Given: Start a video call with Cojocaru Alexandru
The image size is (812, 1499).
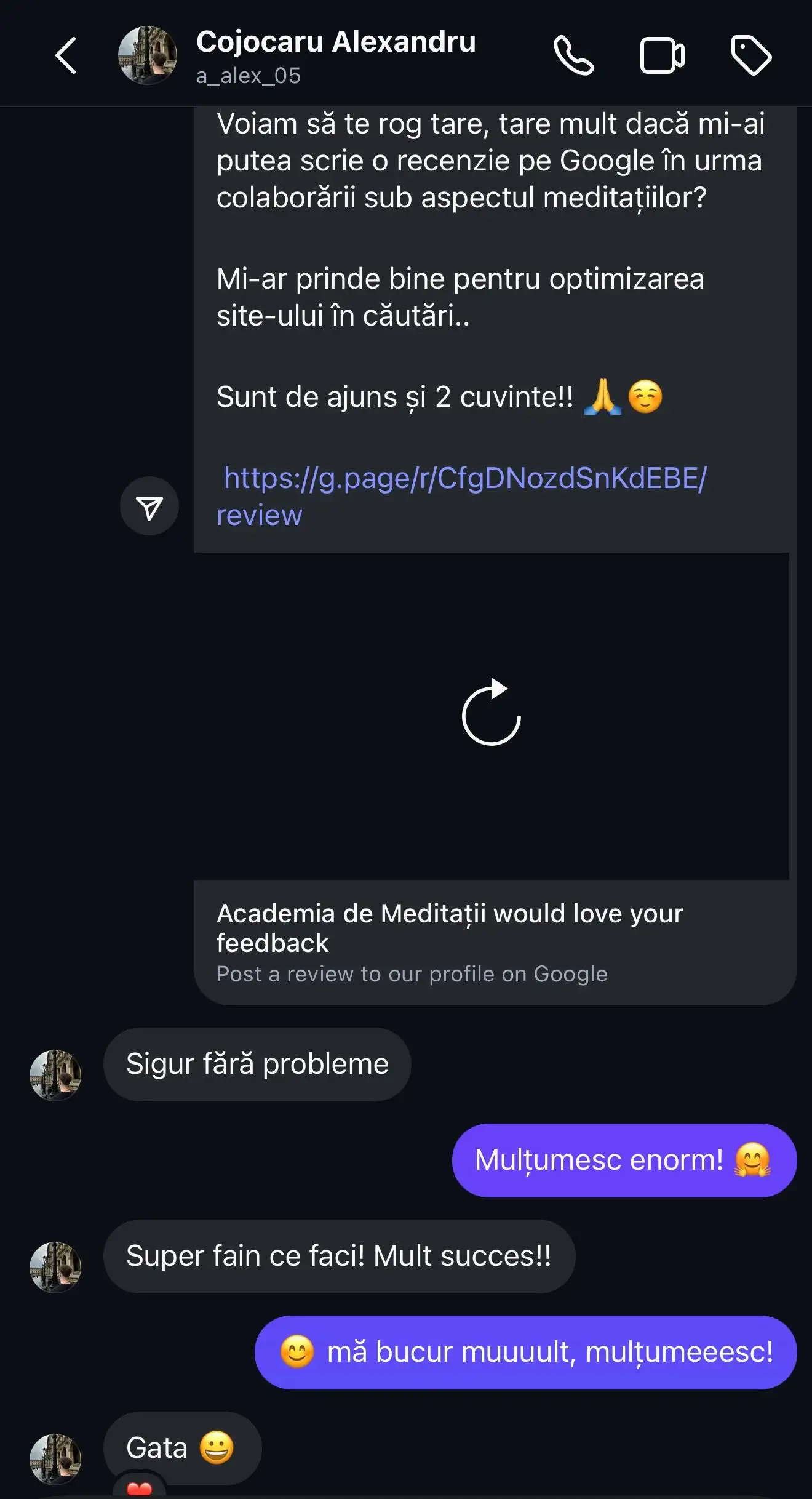Looking at the screenshot, I should pos(662,55).
